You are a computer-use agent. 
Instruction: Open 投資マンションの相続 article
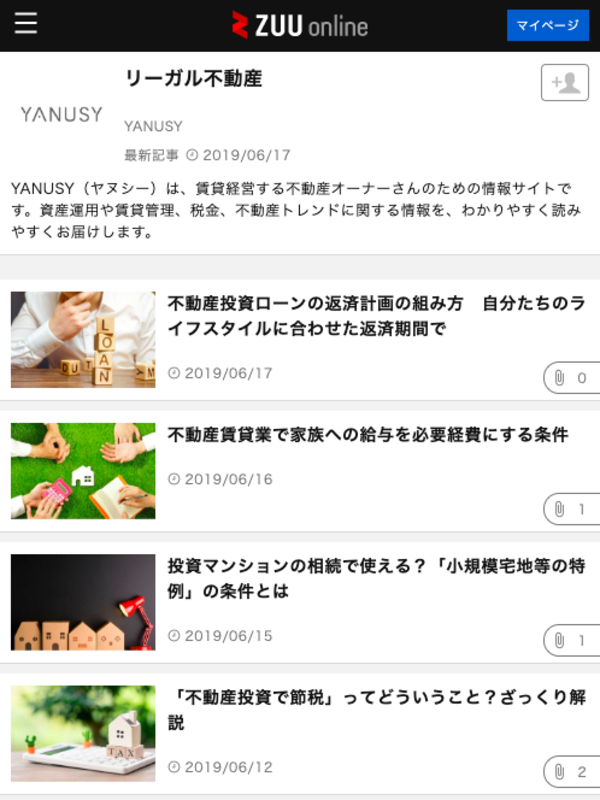click(376, 579)
